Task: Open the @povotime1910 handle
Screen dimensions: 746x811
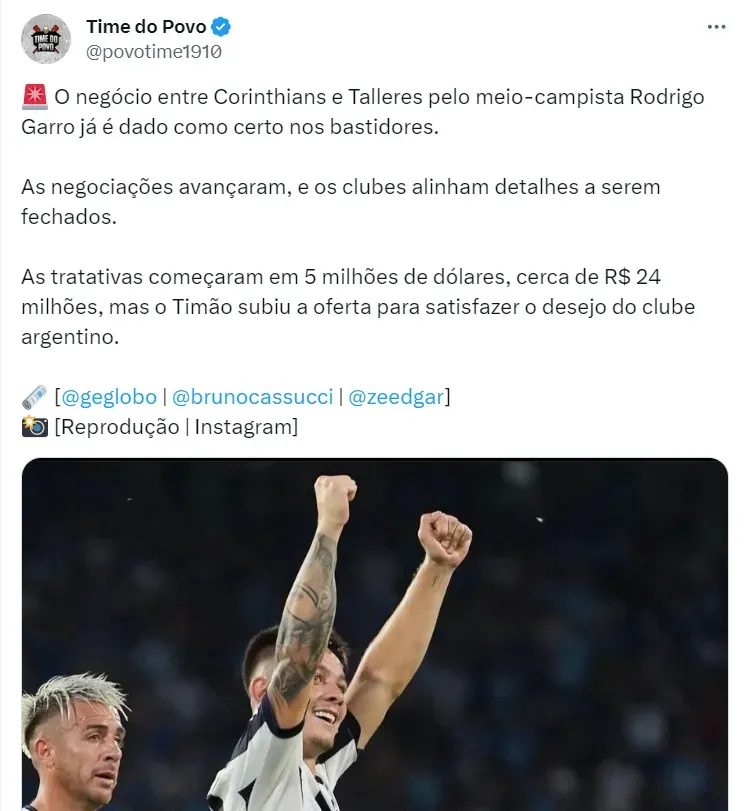Action: pos(154,52)
